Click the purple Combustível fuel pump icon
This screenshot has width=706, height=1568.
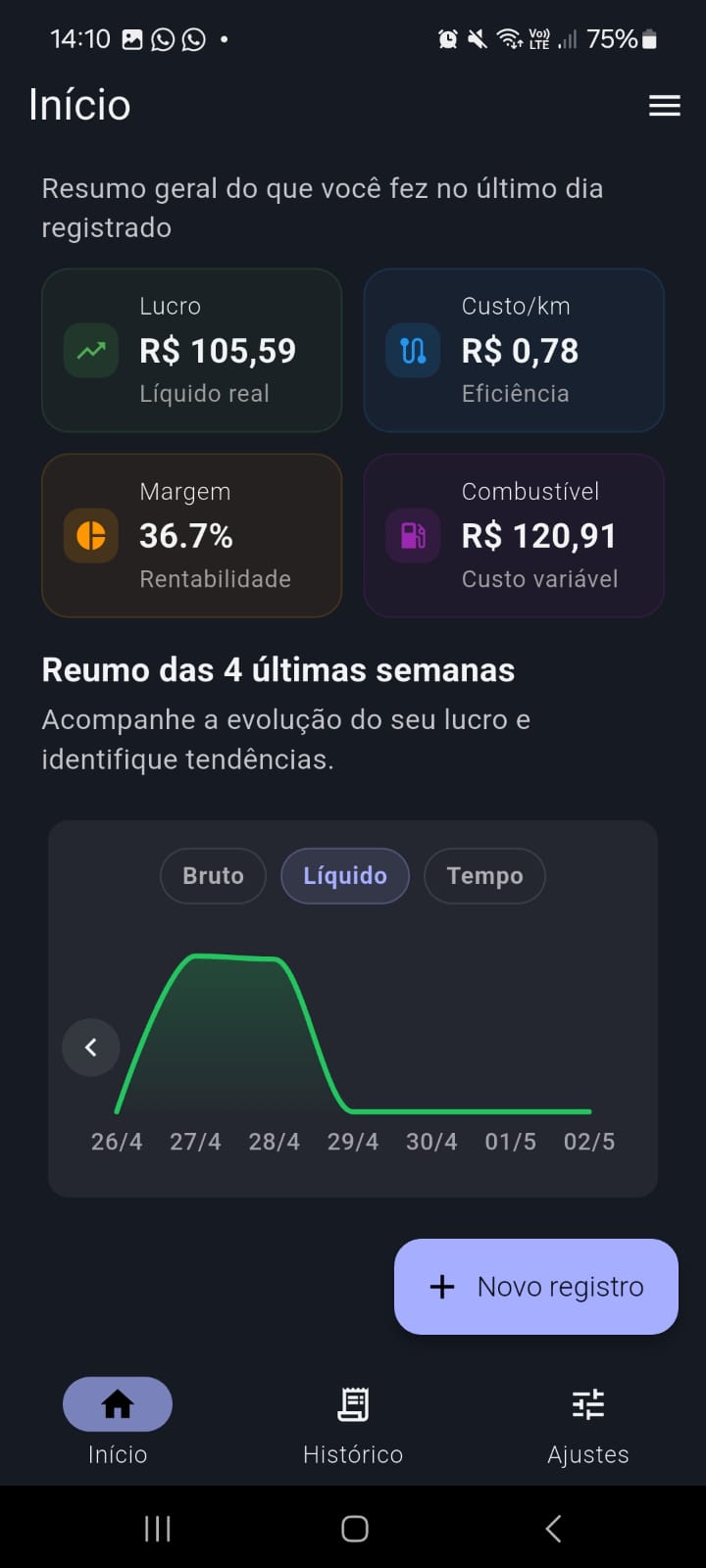[412, 536]
